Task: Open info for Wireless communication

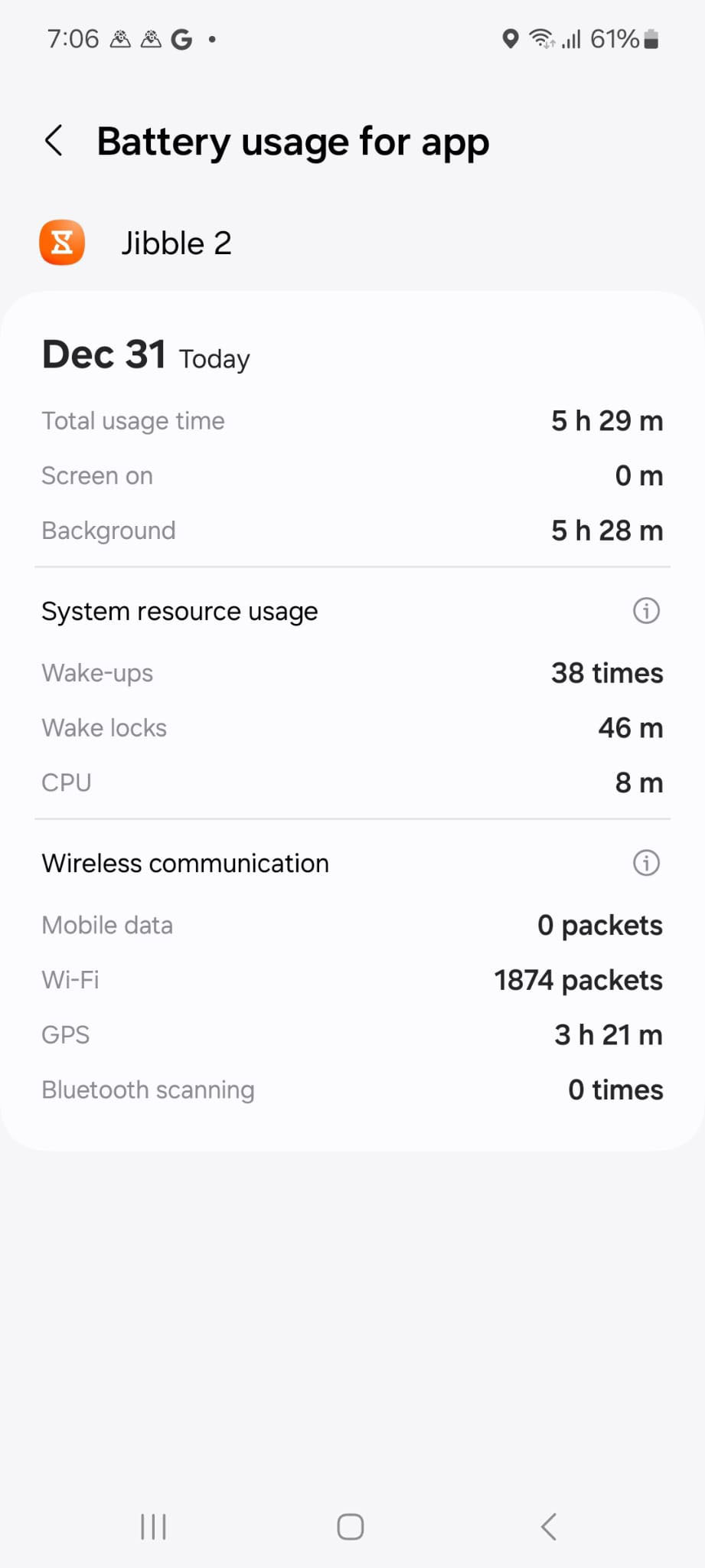Action: pyautogui.click(x=646, y=863)
